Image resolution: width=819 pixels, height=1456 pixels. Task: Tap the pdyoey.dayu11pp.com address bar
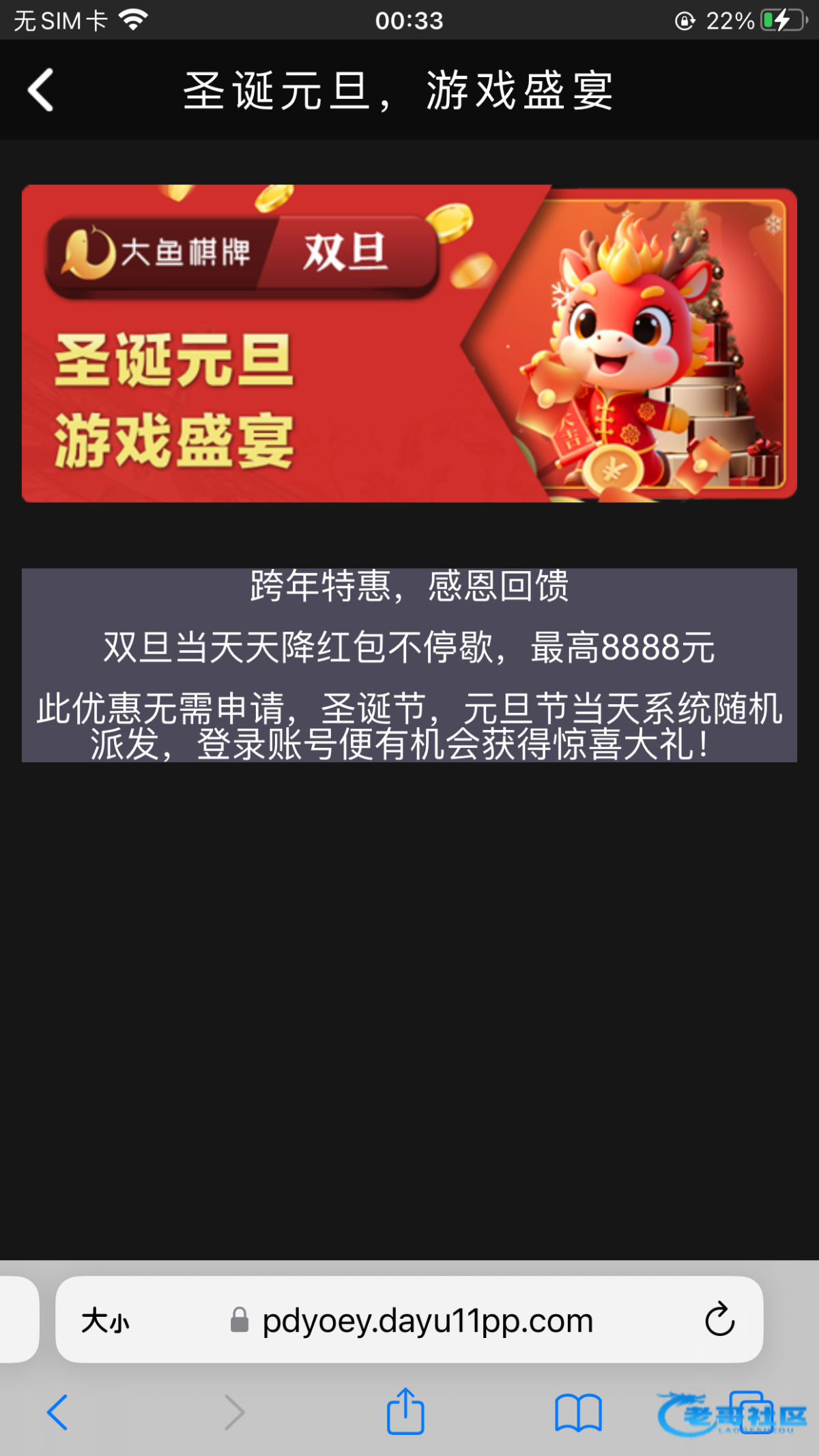pos(427,1321)
